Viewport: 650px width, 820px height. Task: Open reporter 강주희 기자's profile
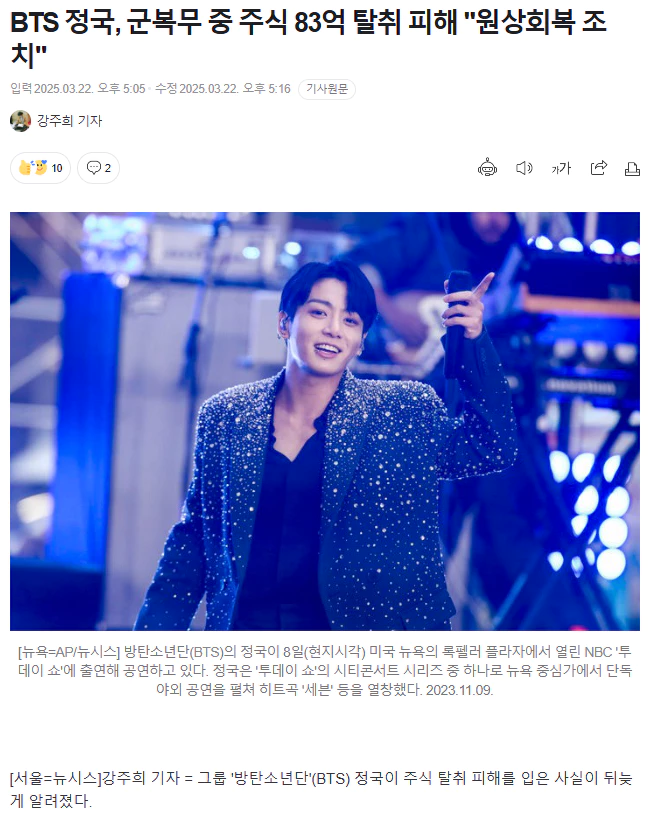pos(69,121)
